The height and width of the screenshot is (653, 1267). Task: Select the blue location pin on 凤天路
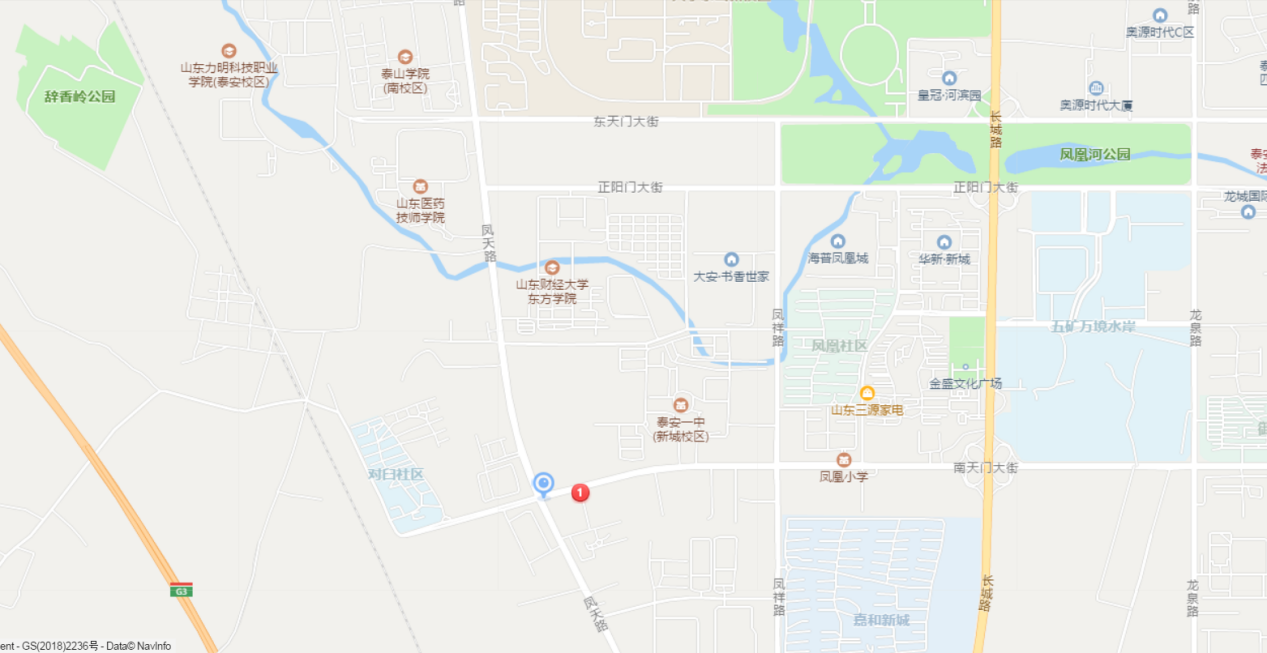click(543, 484)
